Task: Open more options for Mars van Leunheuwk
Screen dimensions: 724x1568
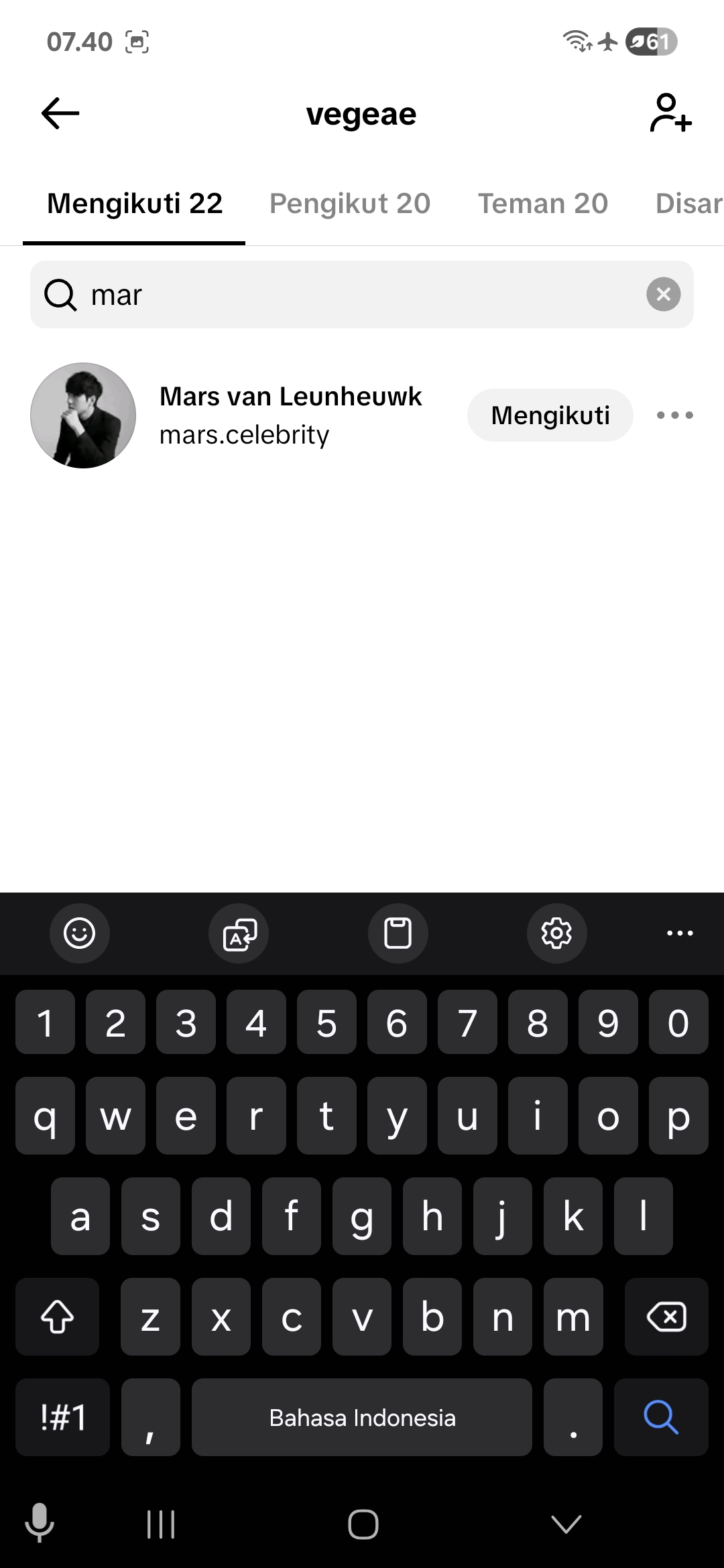Action: click(x=674, y=415)
